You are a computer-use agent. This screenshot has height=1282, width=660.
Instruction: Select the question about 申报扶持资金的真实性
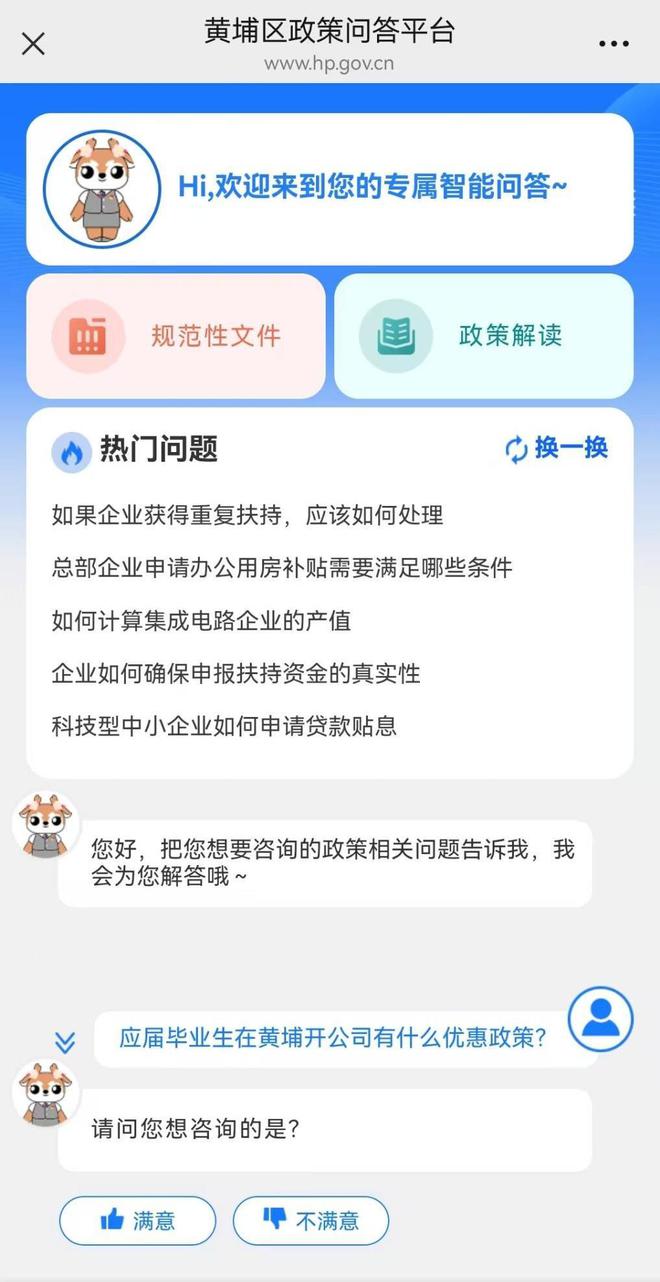point(235,673)
